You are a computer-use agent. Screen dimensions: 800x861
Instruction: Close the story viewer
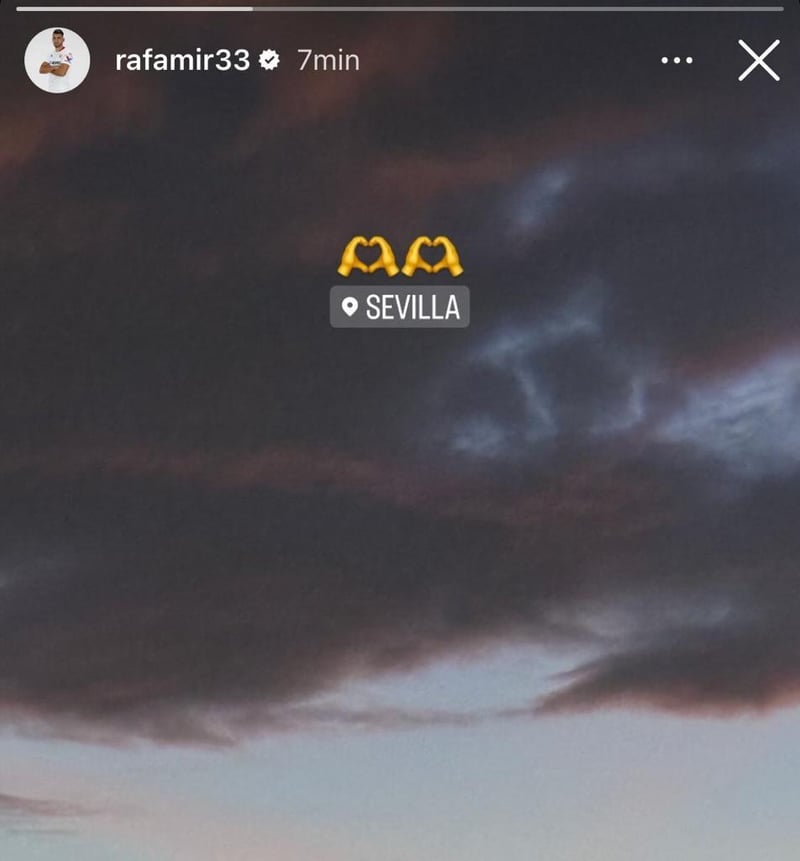coord(759,61)
